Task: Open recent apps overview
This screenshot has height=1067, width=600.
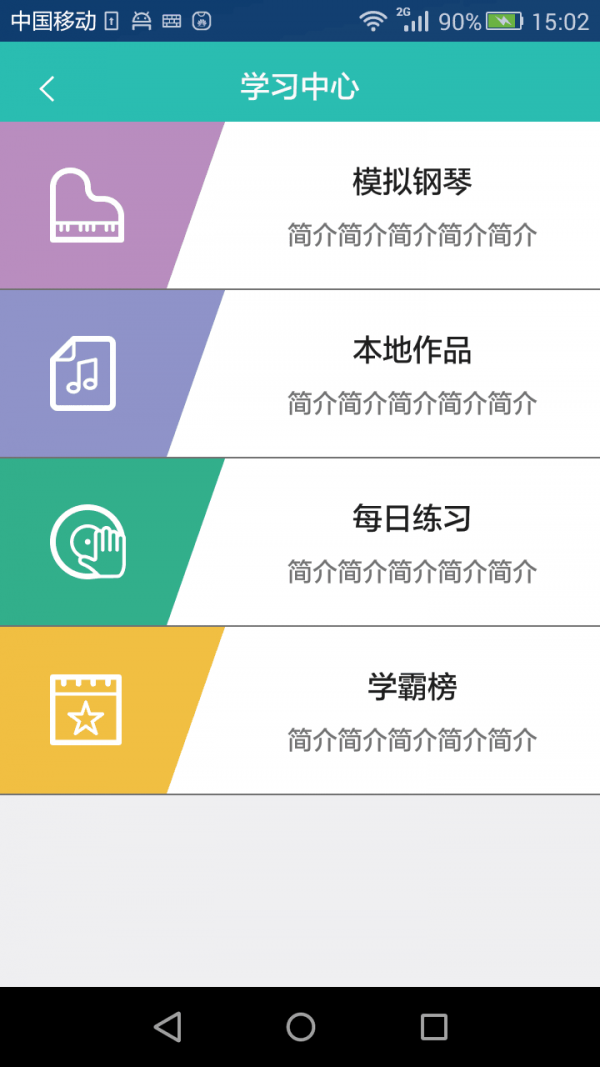Action: pos(433,1026)
